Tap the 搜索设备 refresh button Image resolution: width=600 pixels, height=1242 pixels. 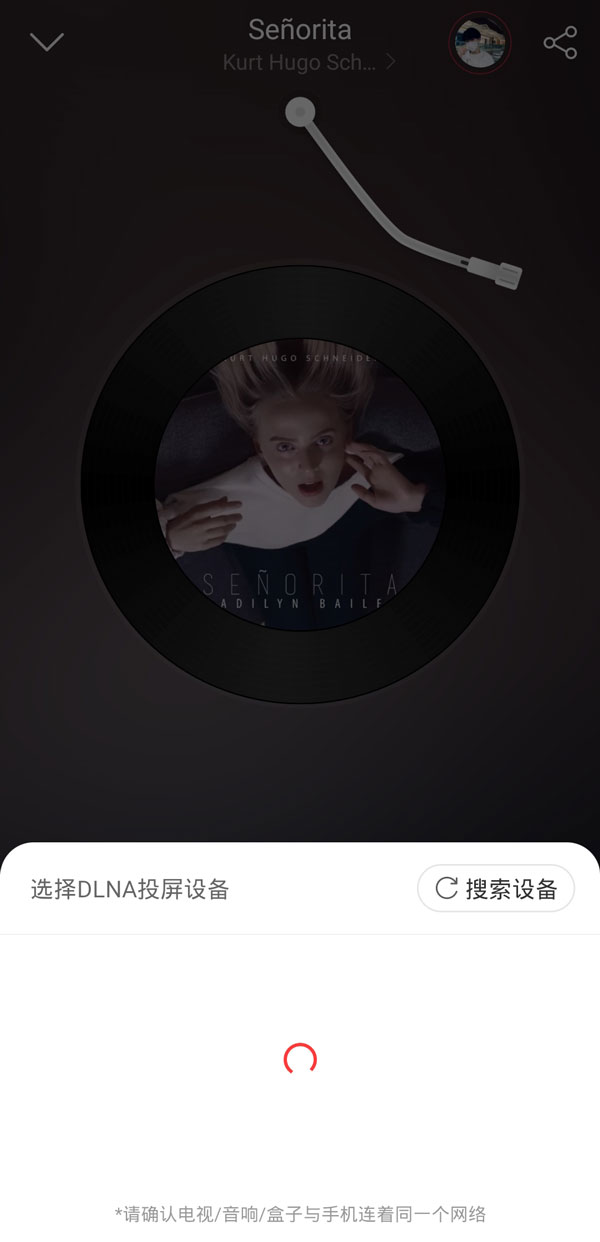pyautogui.click(x=496, y=888)
